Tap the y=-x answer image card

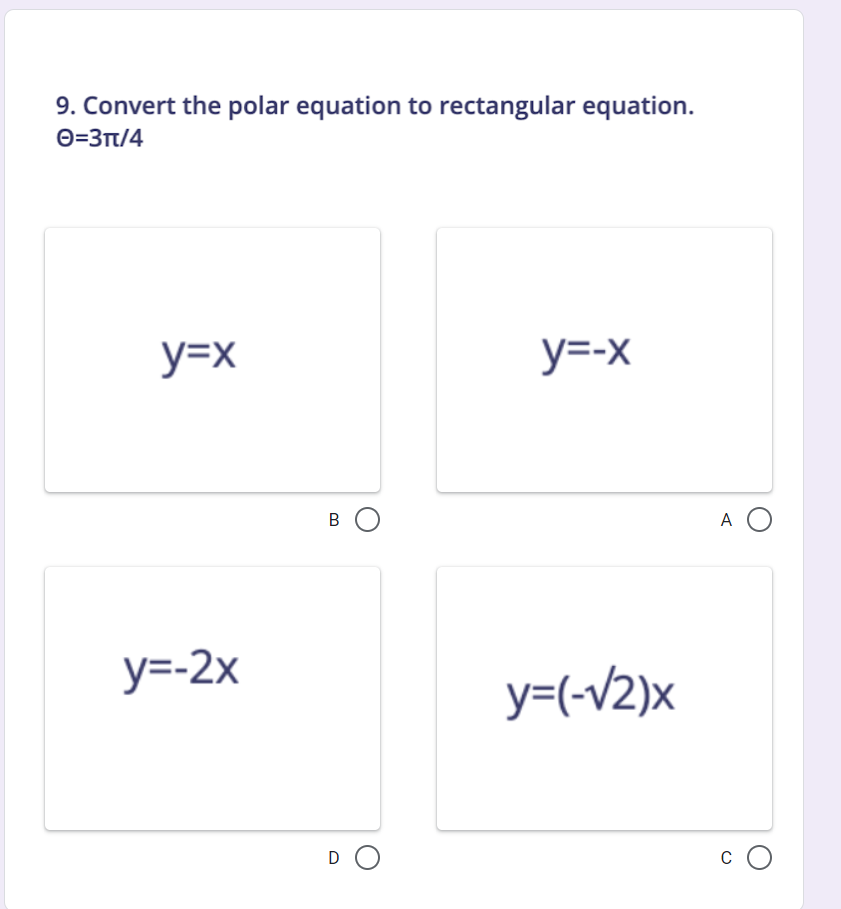tap(604, 360)
